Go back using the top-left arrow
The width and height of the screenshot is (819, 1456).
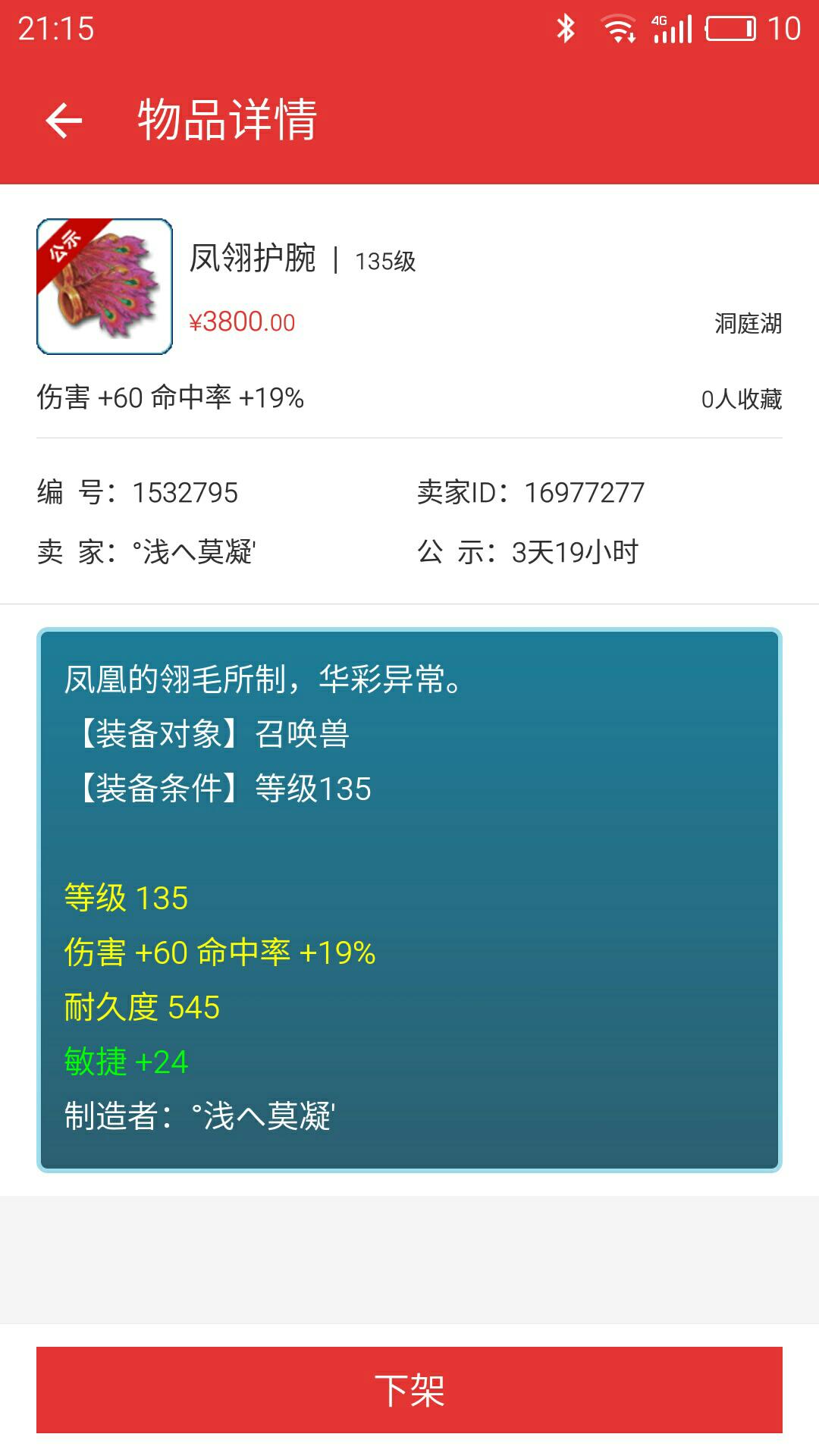[x=64, y=121]
